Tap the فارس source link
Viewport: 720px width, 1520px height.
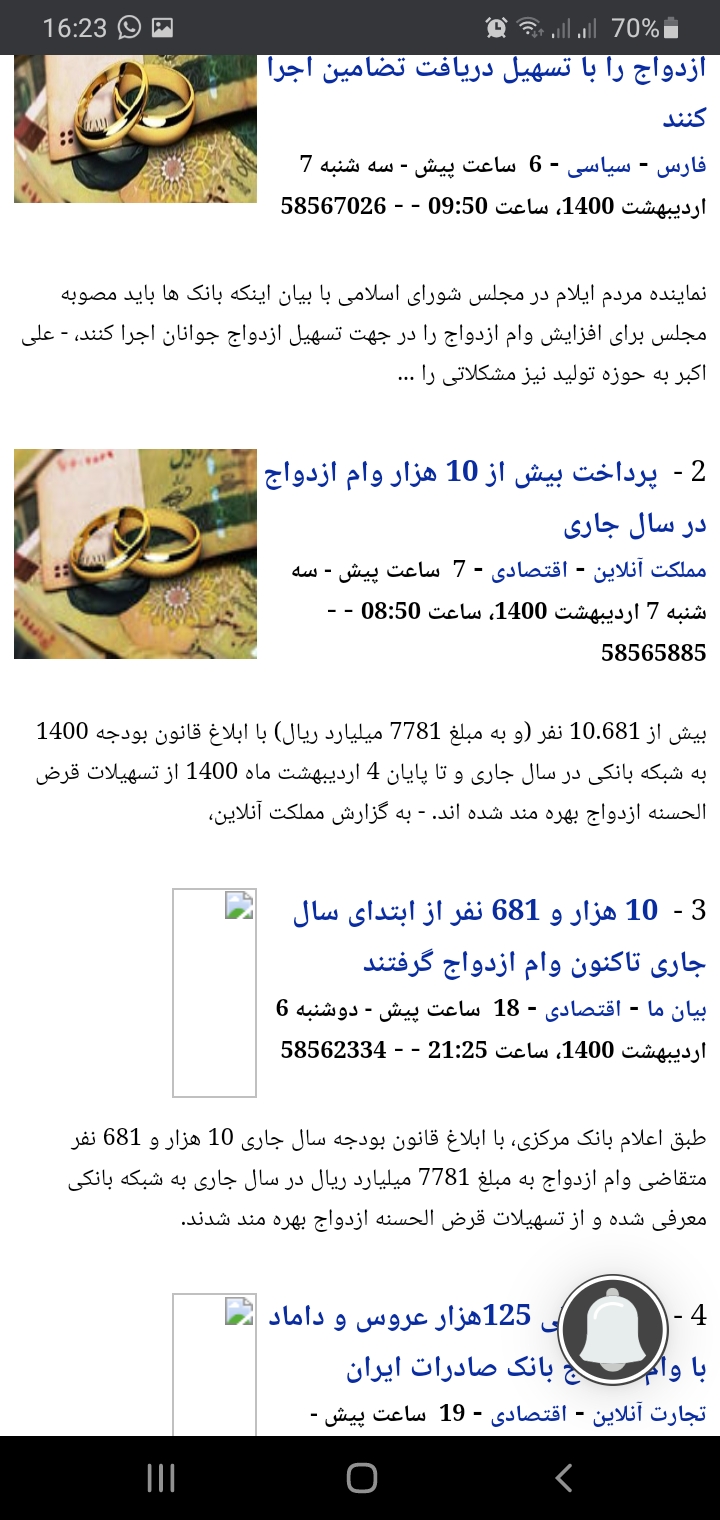tap(686, 167)
